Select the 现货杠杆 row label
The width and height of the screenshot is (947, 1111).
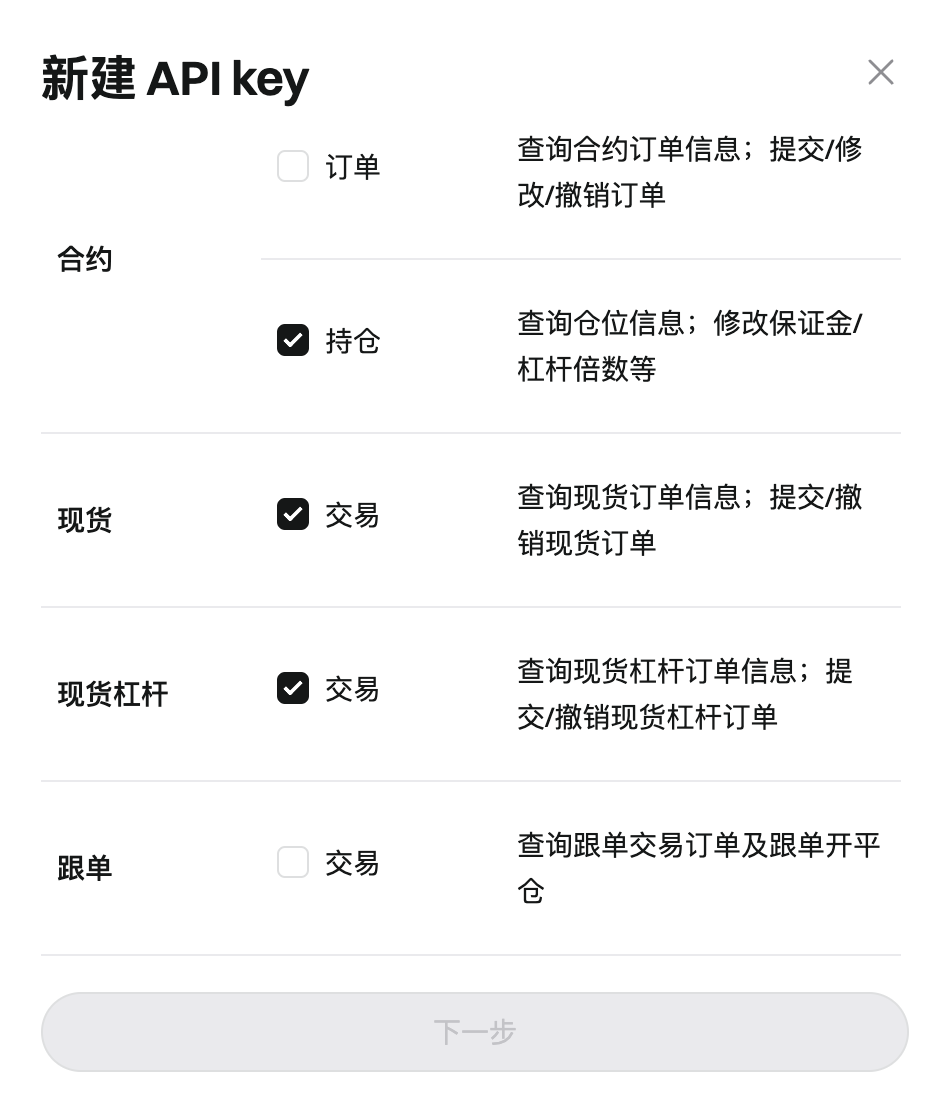click(113, 694)
